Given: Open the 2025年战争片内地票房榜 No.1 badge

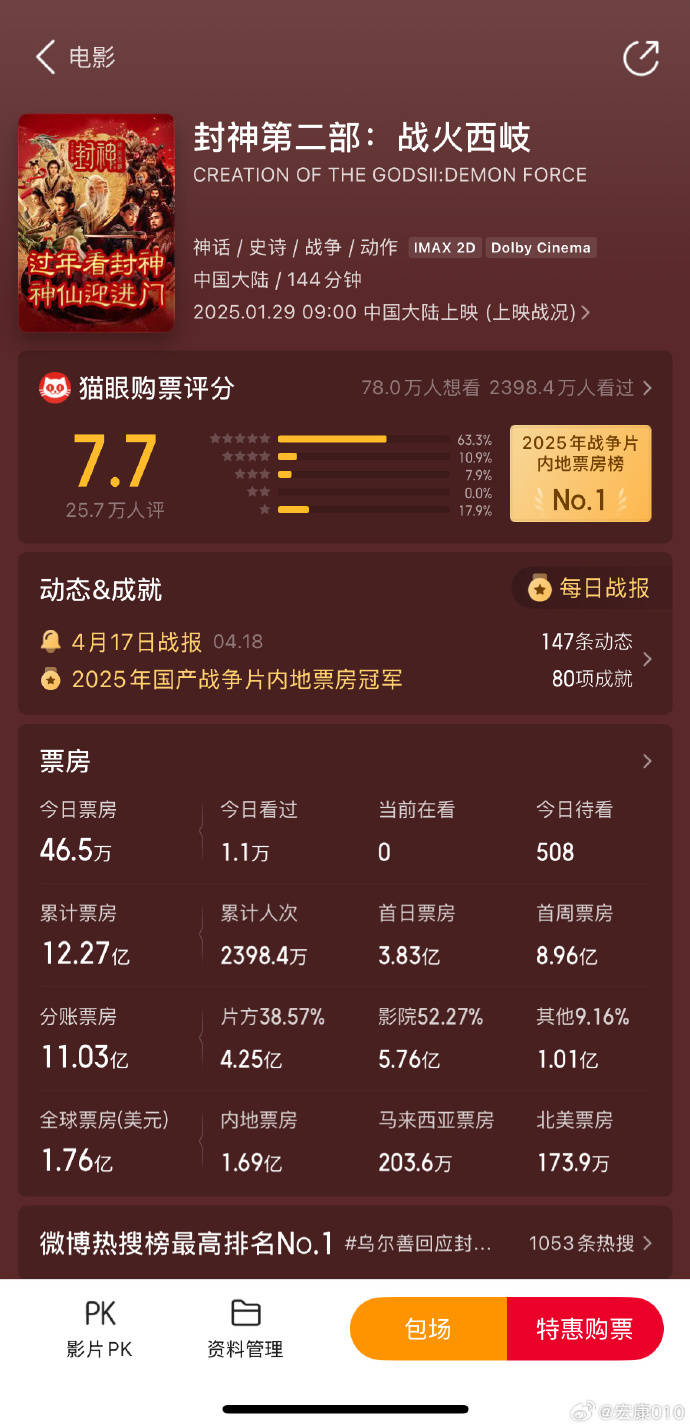Looking at the screenshot, I should [580, 473].
